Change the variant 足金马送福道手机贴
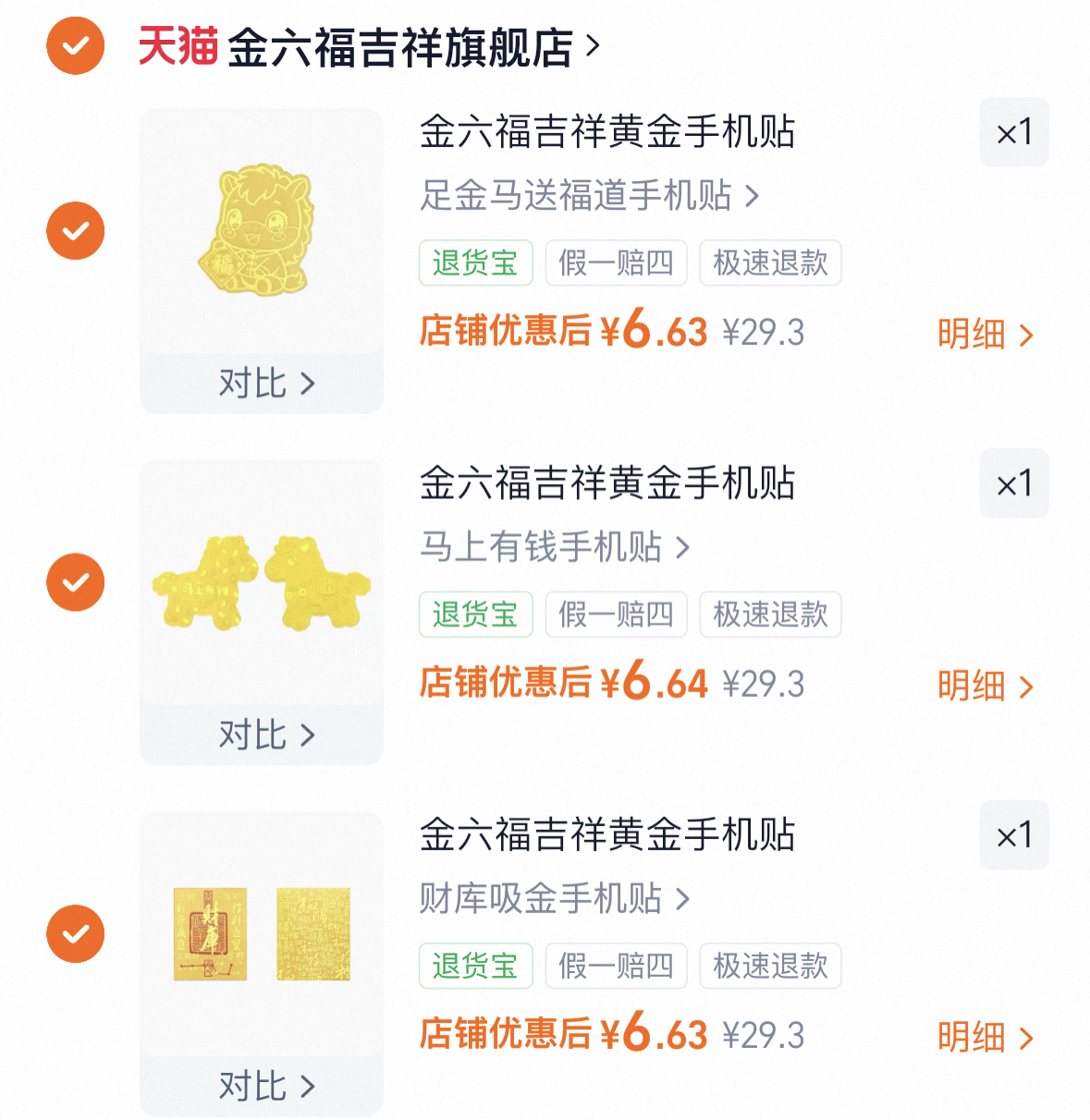 click(589, 196)
